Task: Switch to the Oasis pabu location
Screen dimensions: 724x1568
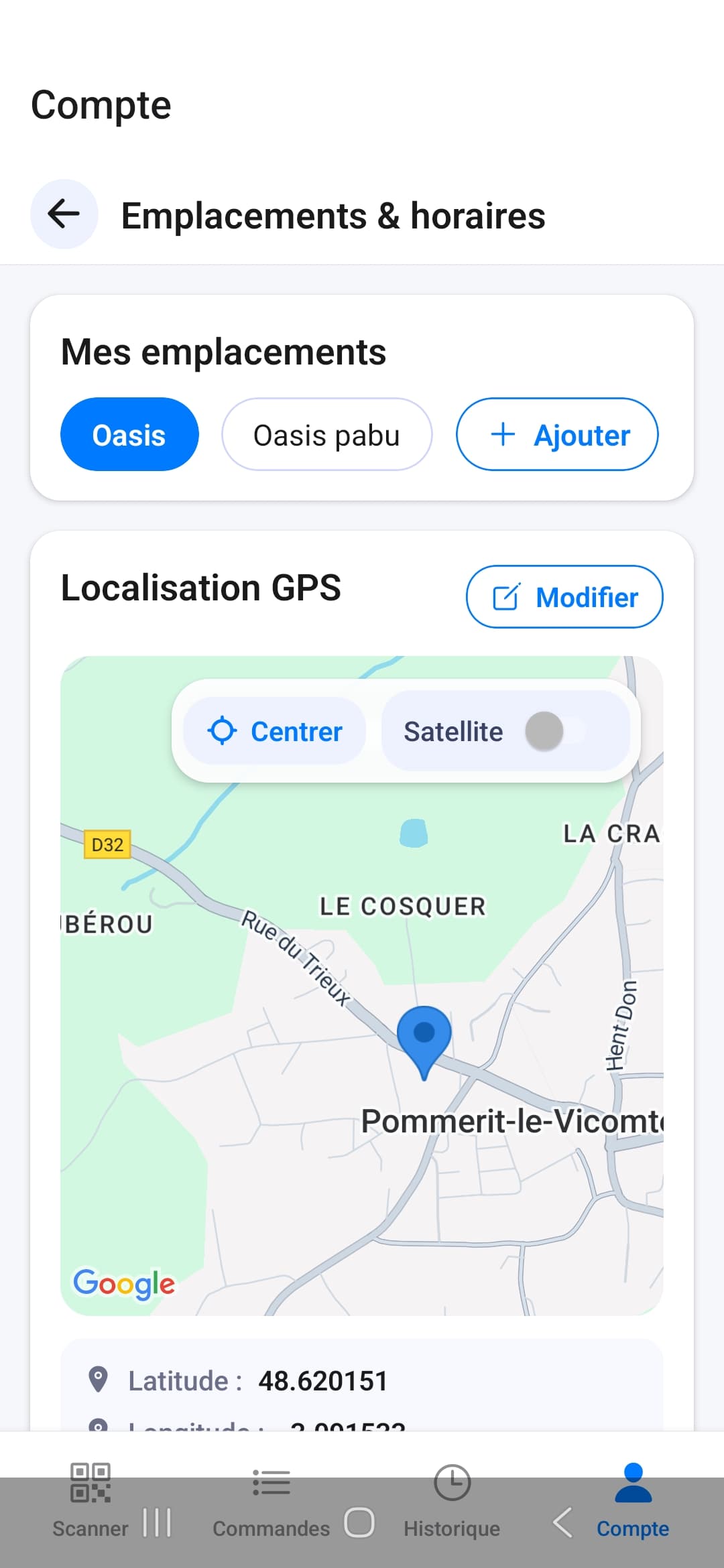Action: click(326, 434)
